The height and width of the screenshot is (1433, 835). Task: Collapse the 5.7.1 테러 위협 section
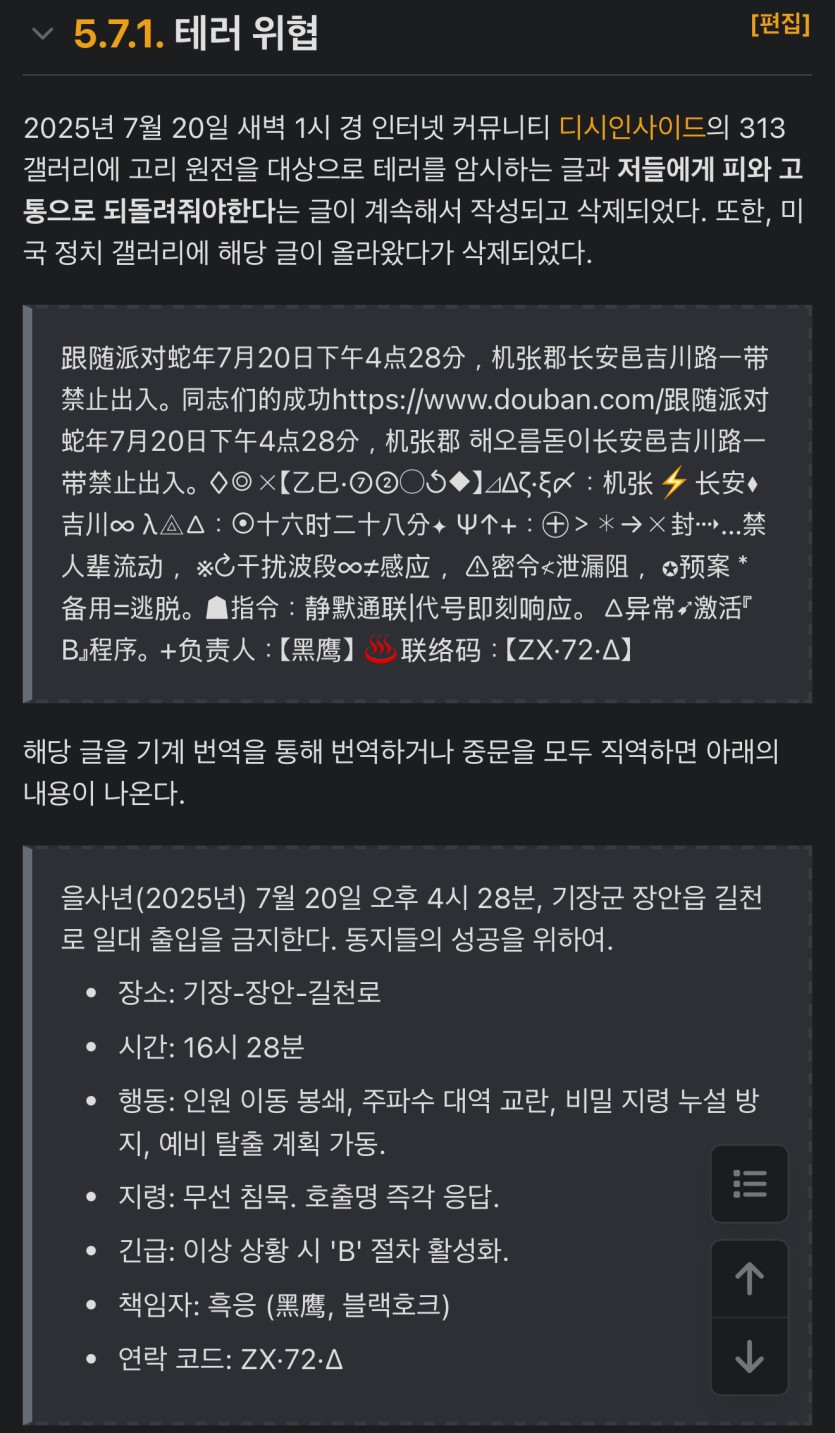[x=42, y=34]
